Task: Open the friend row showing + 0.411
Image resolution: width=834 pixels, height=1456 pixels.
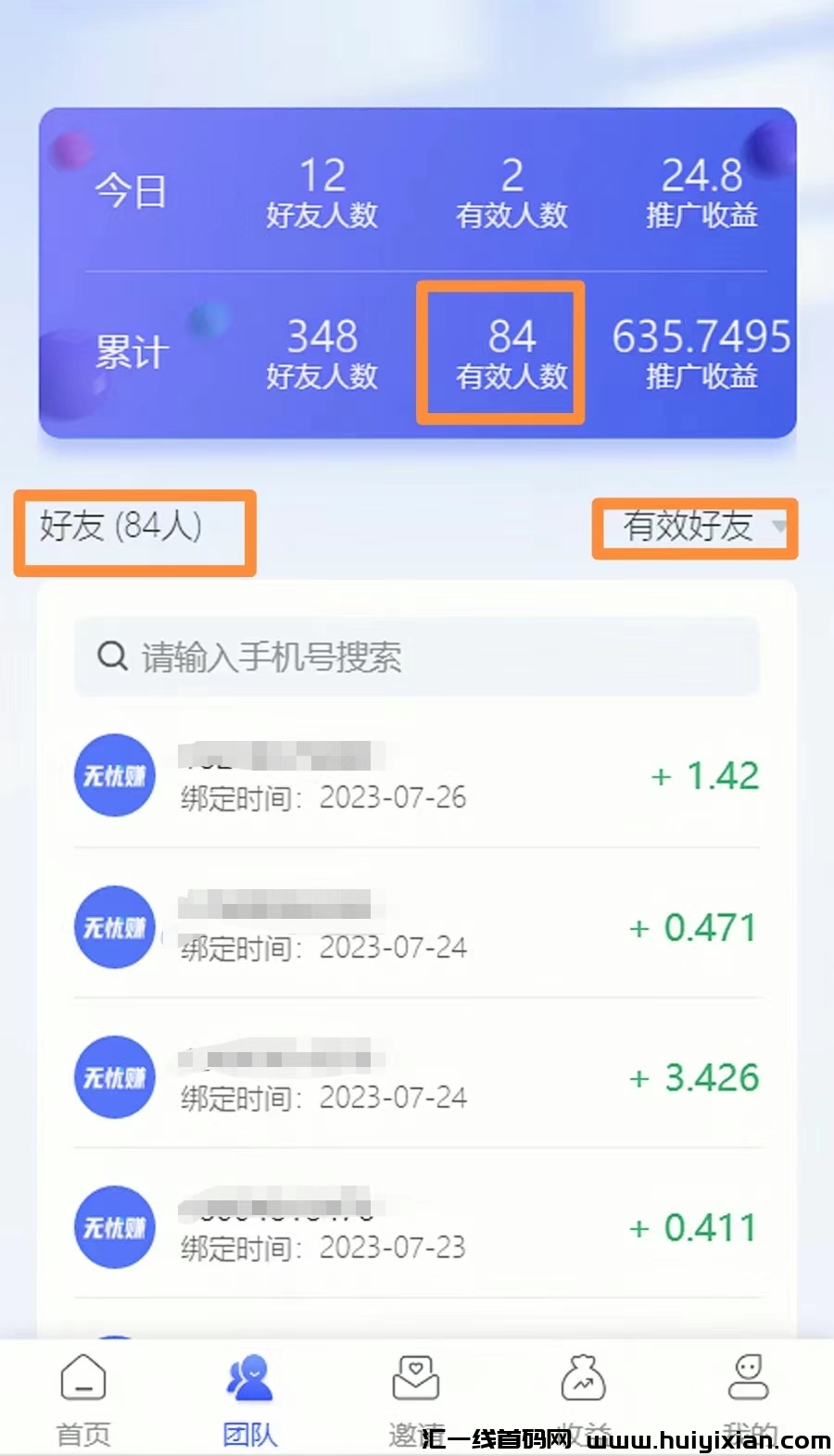Action: (417, 1227)
